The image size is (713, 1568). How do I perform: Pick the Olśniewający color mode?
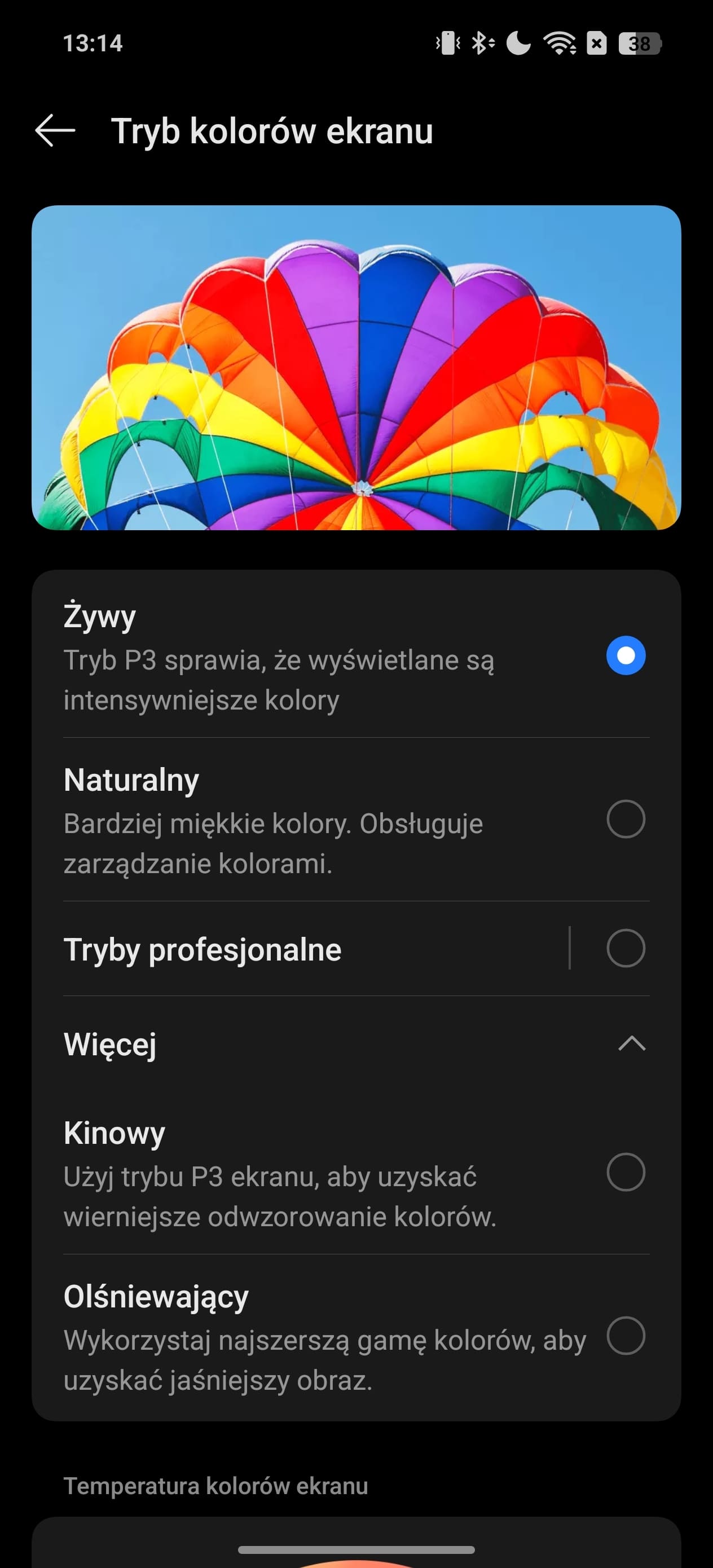[x=356, y=1336]
